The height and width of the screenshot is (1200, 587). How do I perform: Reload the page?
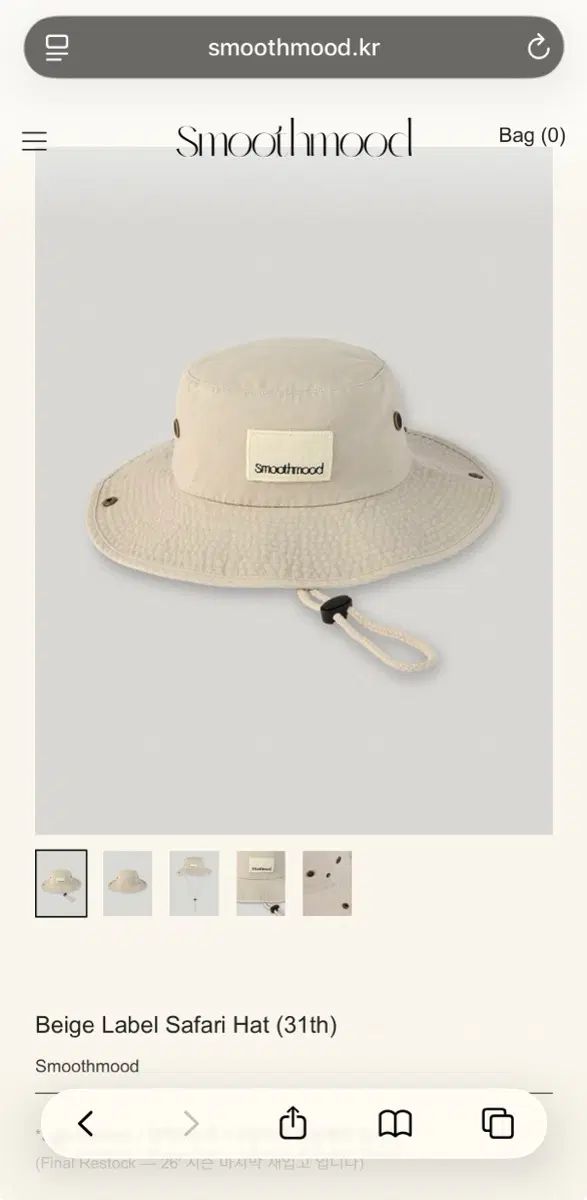tap(538, 47)
